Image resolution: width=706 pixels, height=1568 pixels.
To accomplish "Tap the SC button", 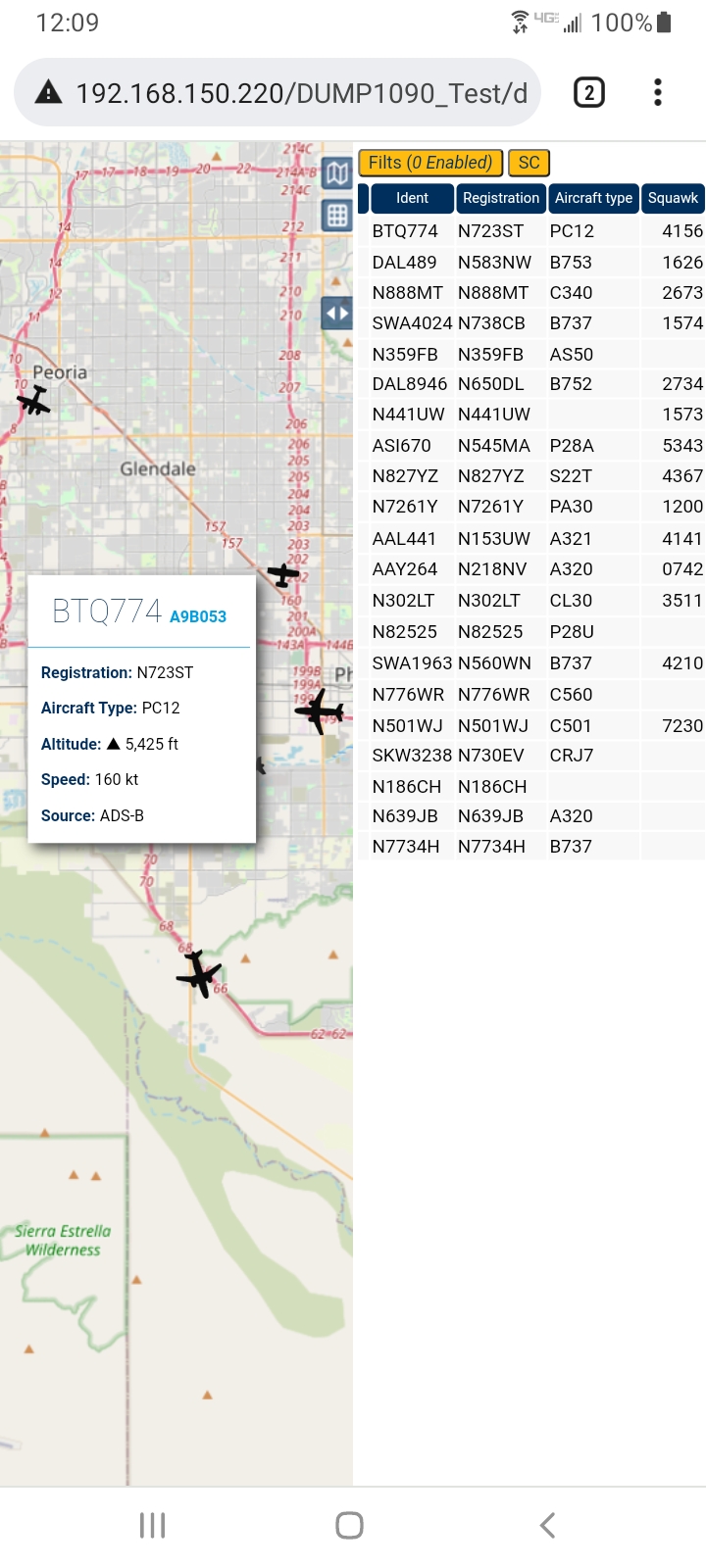I will (x=529, y=163).
